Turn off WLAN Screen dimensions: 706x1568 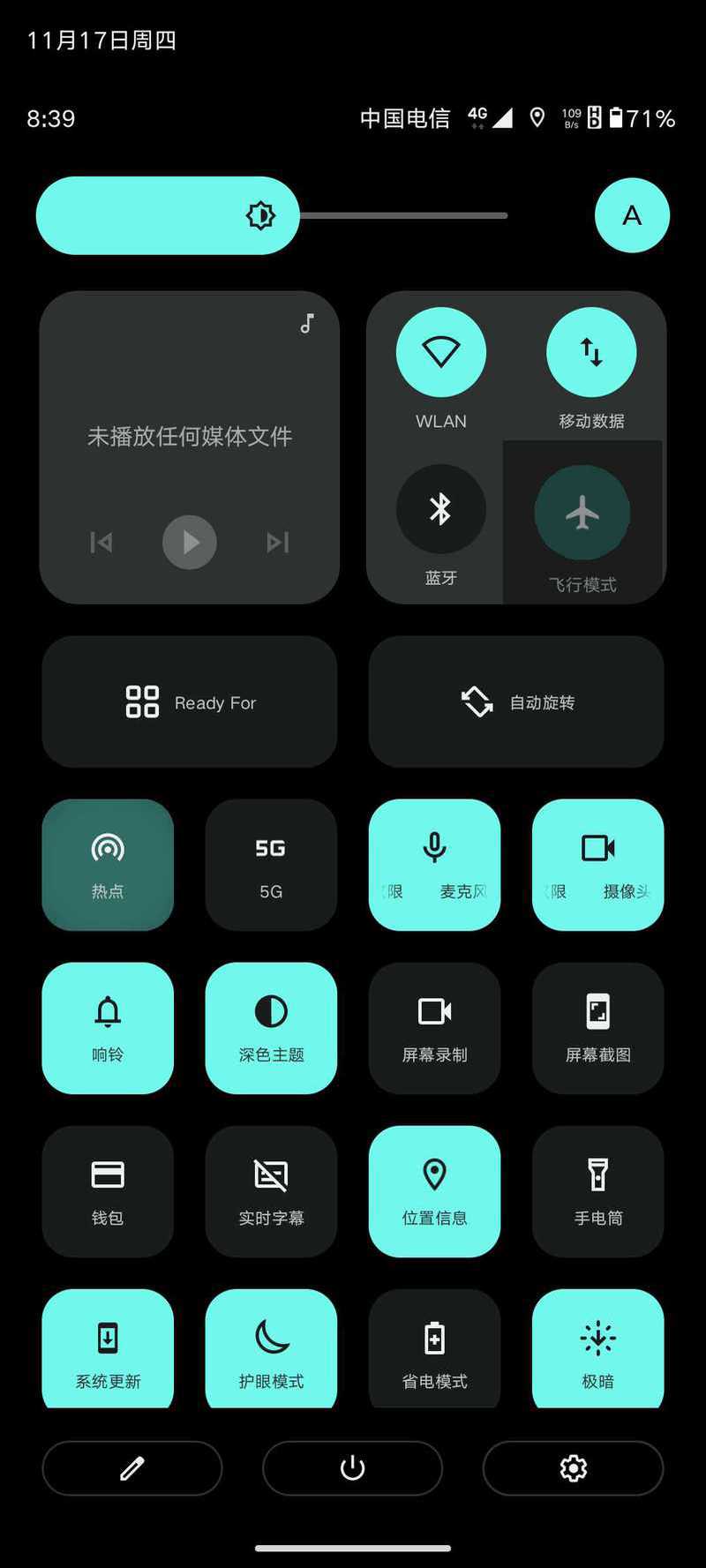pos(440,352)
